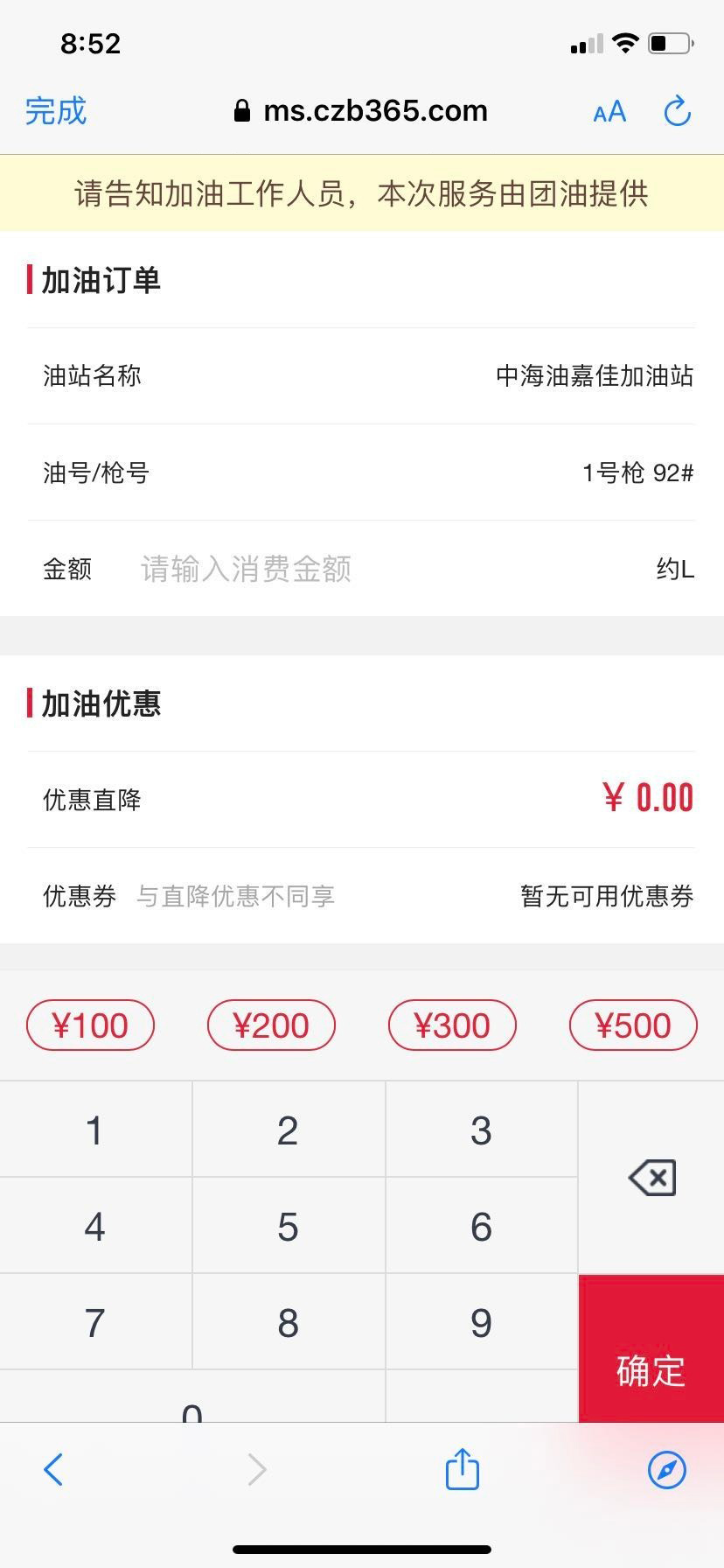This screenshot has width=724, height=1568.
Task: Choose the ¥300 quick amount
Action: [x=452, y=1025]
